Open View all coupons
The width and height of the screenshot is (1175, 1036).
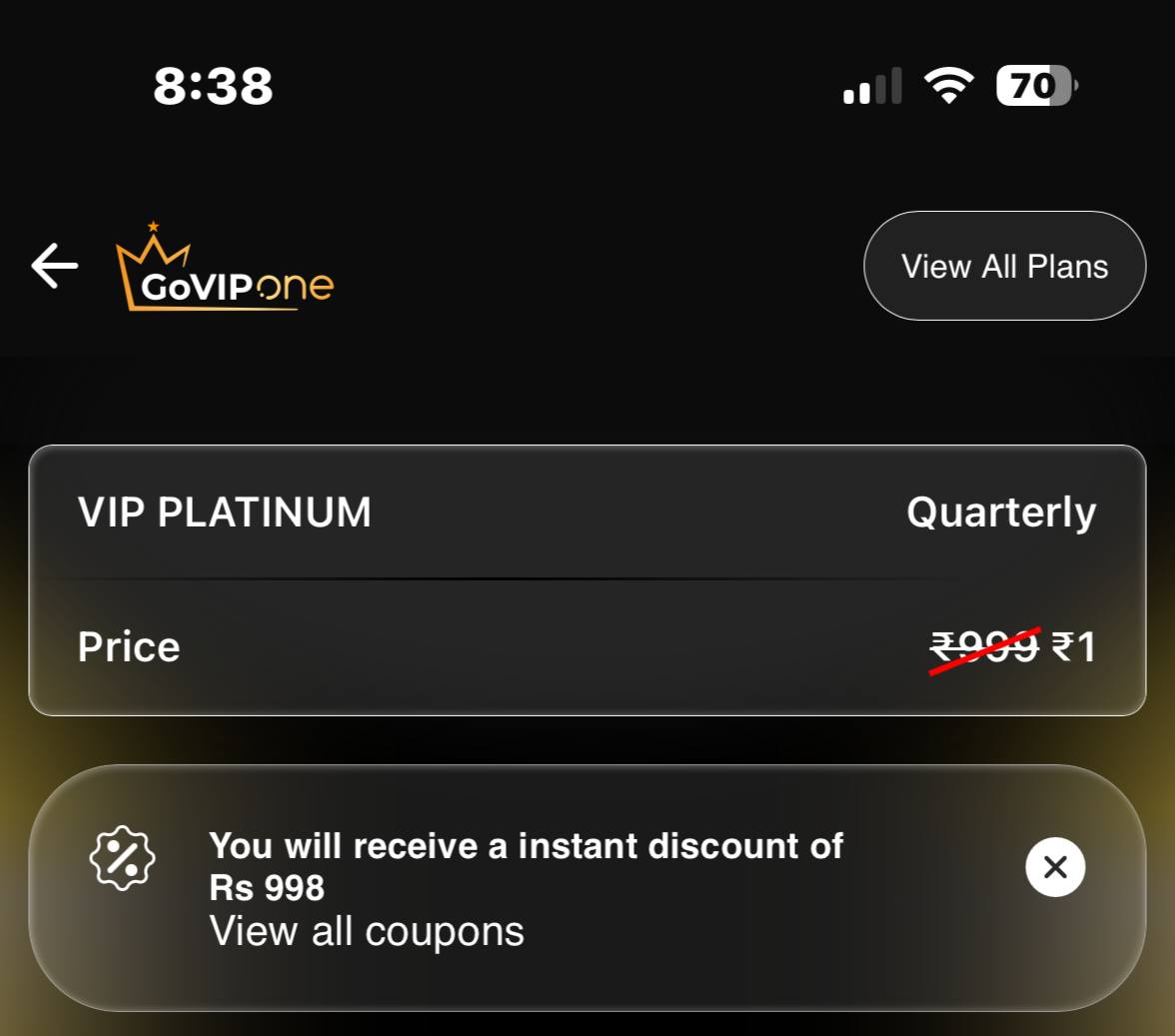pyautogui.click(x=367, y=931)
